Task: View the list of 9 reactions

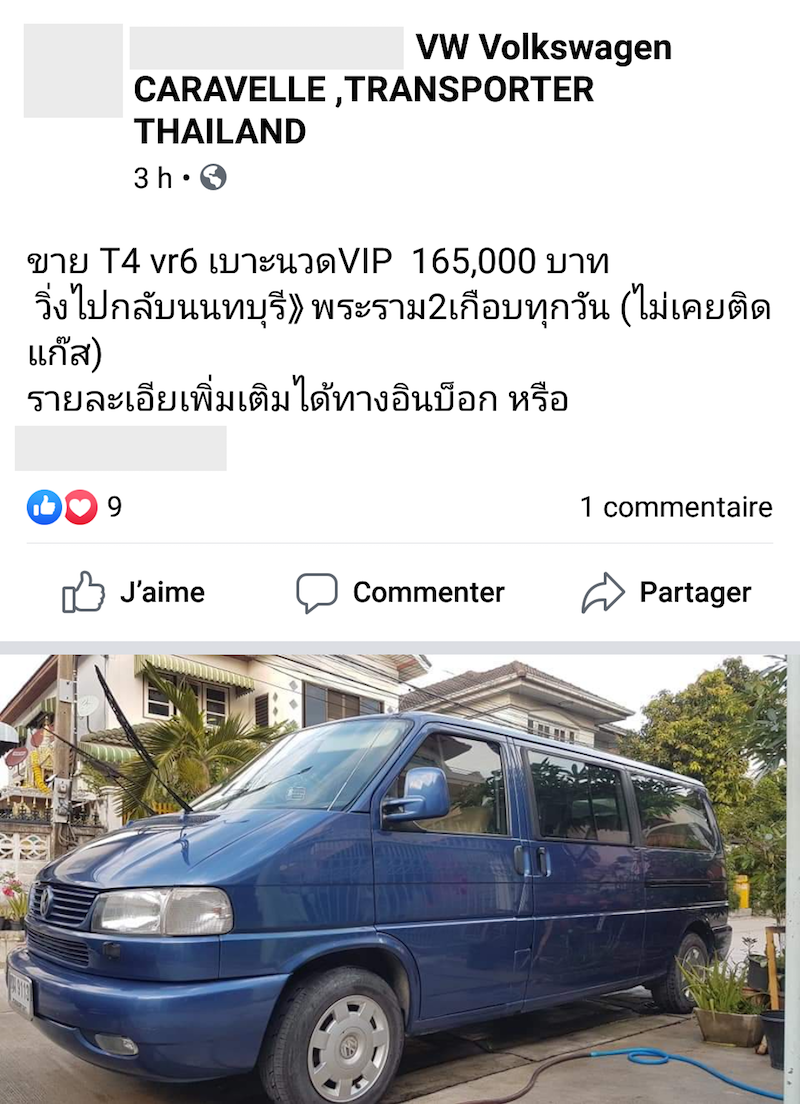Action: [x=75, y=507]
